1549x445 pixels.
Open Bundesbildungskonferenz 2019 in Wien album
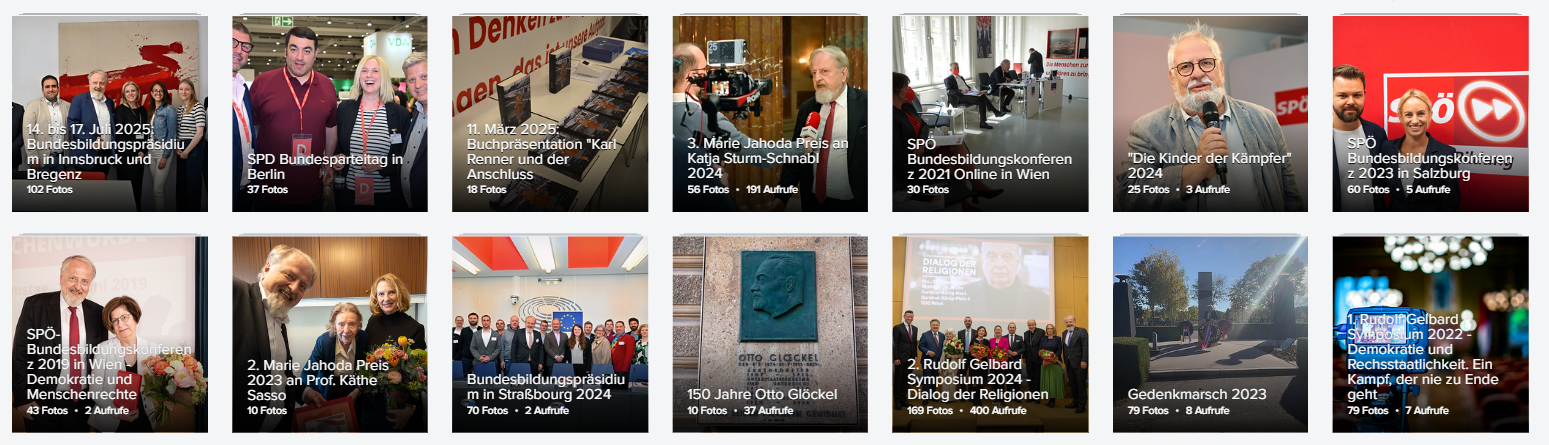click(x=109, y=333)
